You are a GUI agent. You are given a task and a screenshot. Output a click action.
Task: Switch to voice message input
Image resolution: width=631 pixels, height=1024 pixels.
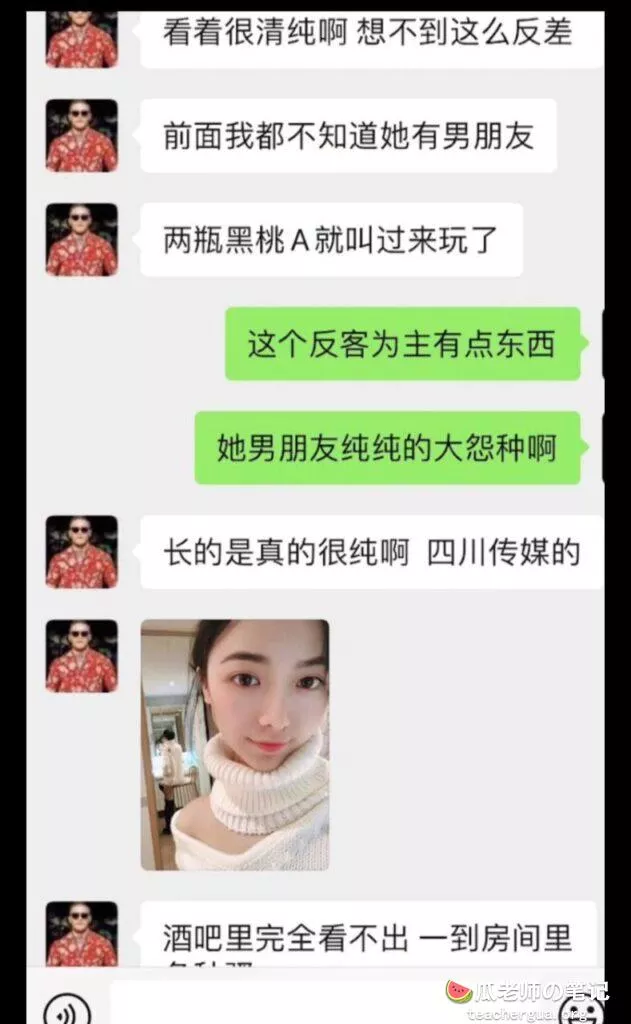(67, 1008)
